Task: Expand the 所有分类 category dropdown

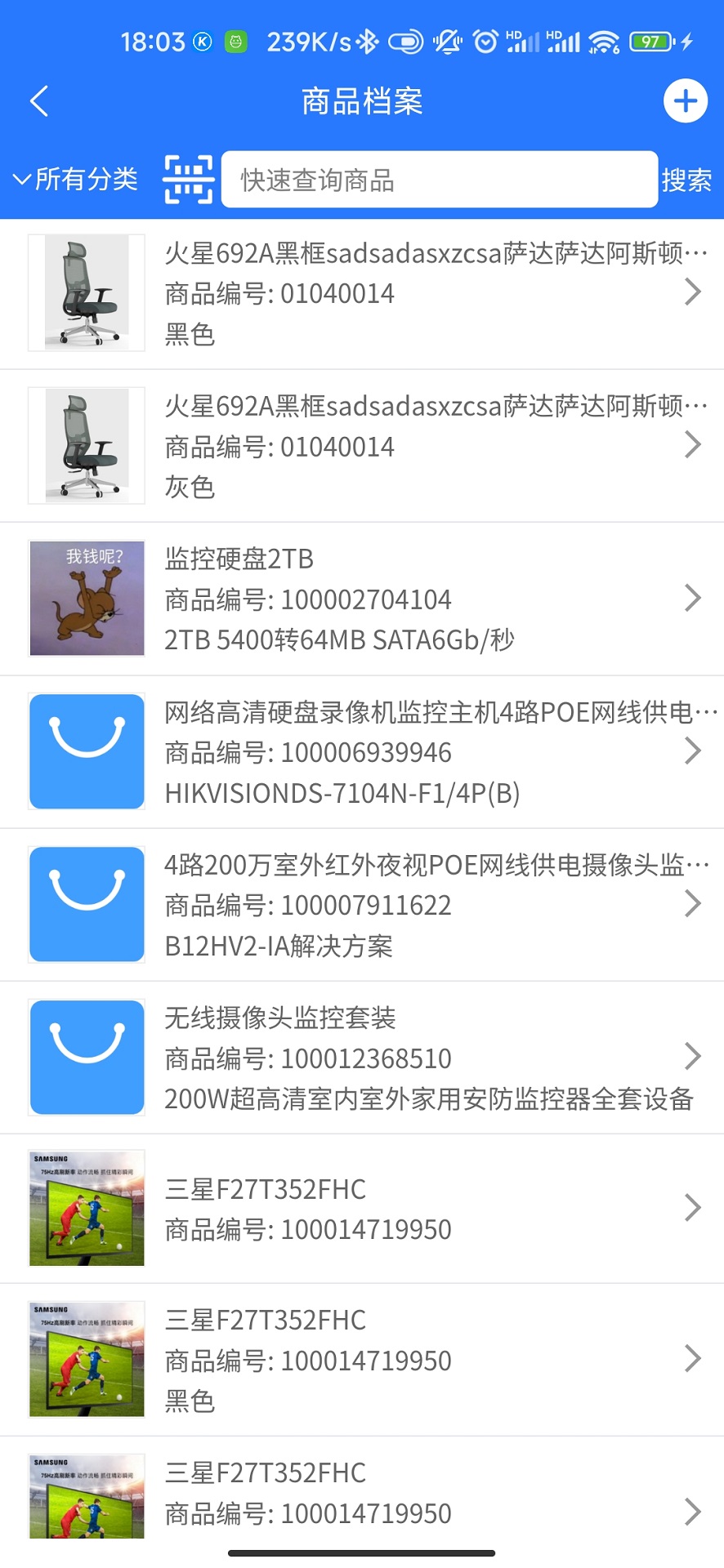Action: (75, 179)
